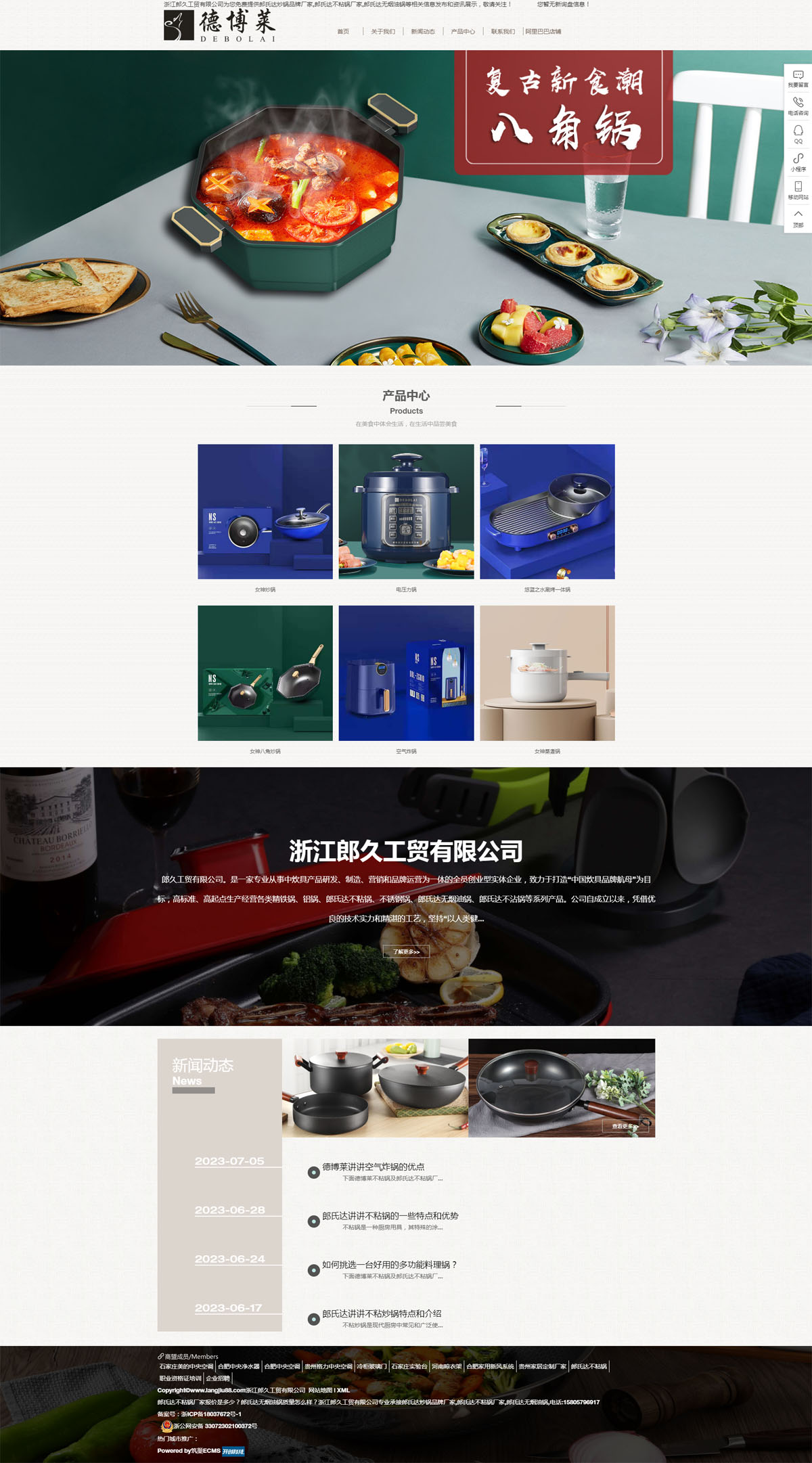
Task: Open 电话咨询 in the side toolbar
Action: pyautogui.click(x=798, y=106)
